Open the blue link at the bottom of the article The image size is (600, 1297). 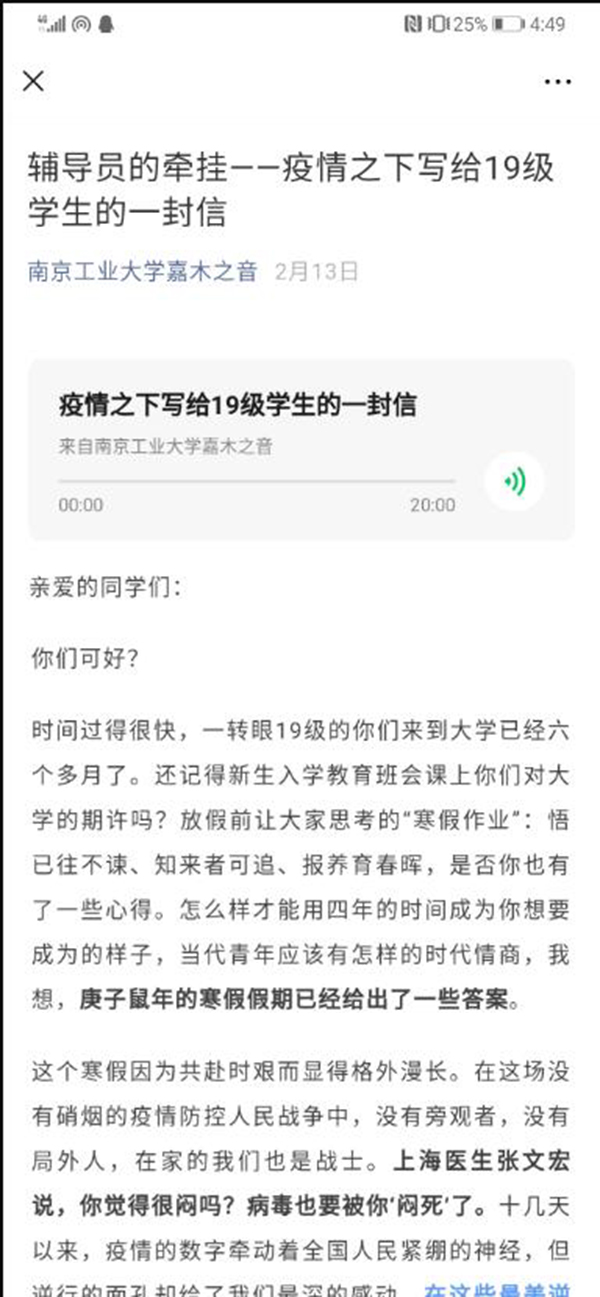click(498, 1288)
